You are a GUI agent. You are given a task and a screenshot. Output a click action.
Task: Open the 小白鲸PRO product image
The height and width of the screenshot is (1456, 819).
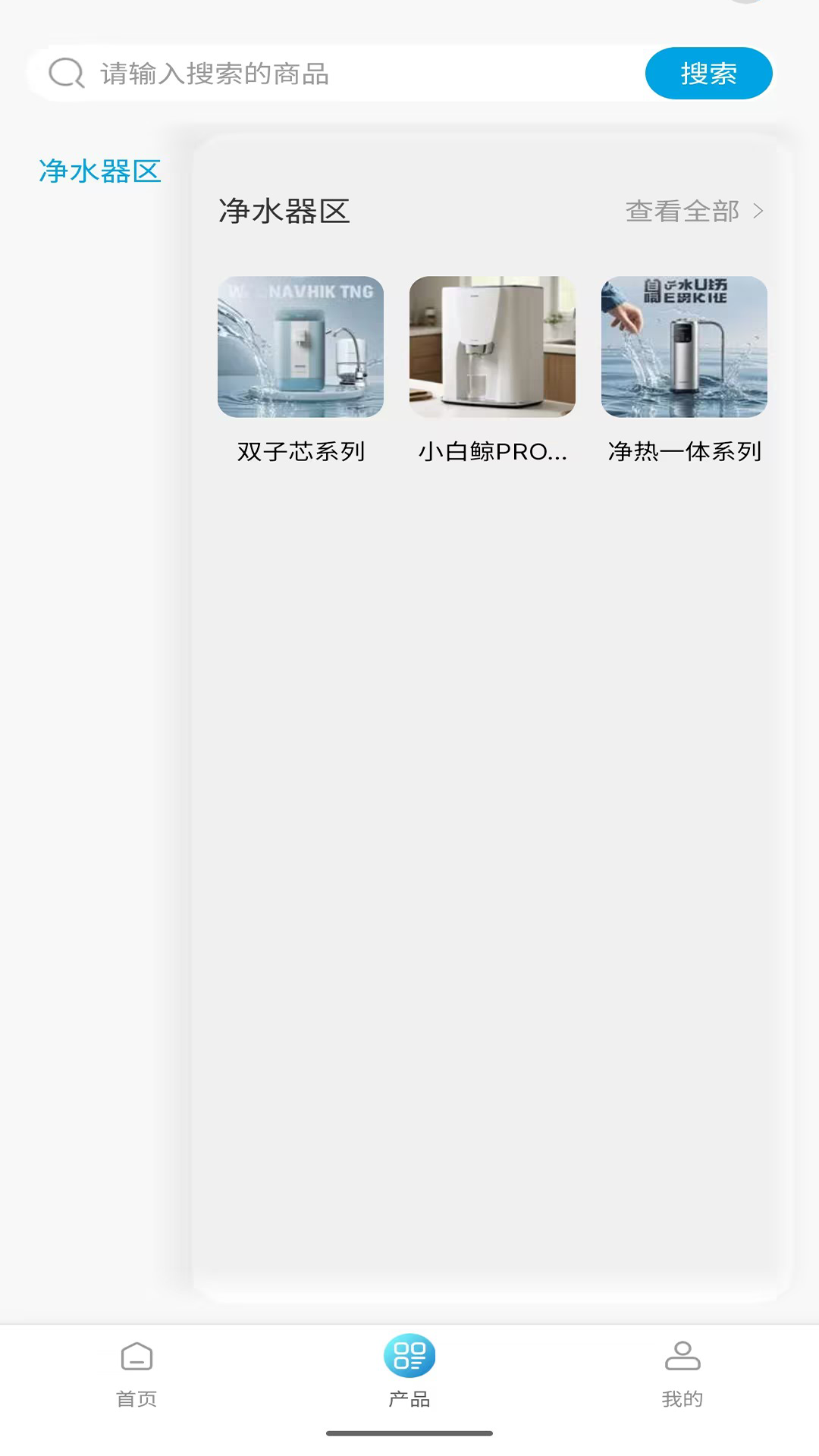[492, 345]
